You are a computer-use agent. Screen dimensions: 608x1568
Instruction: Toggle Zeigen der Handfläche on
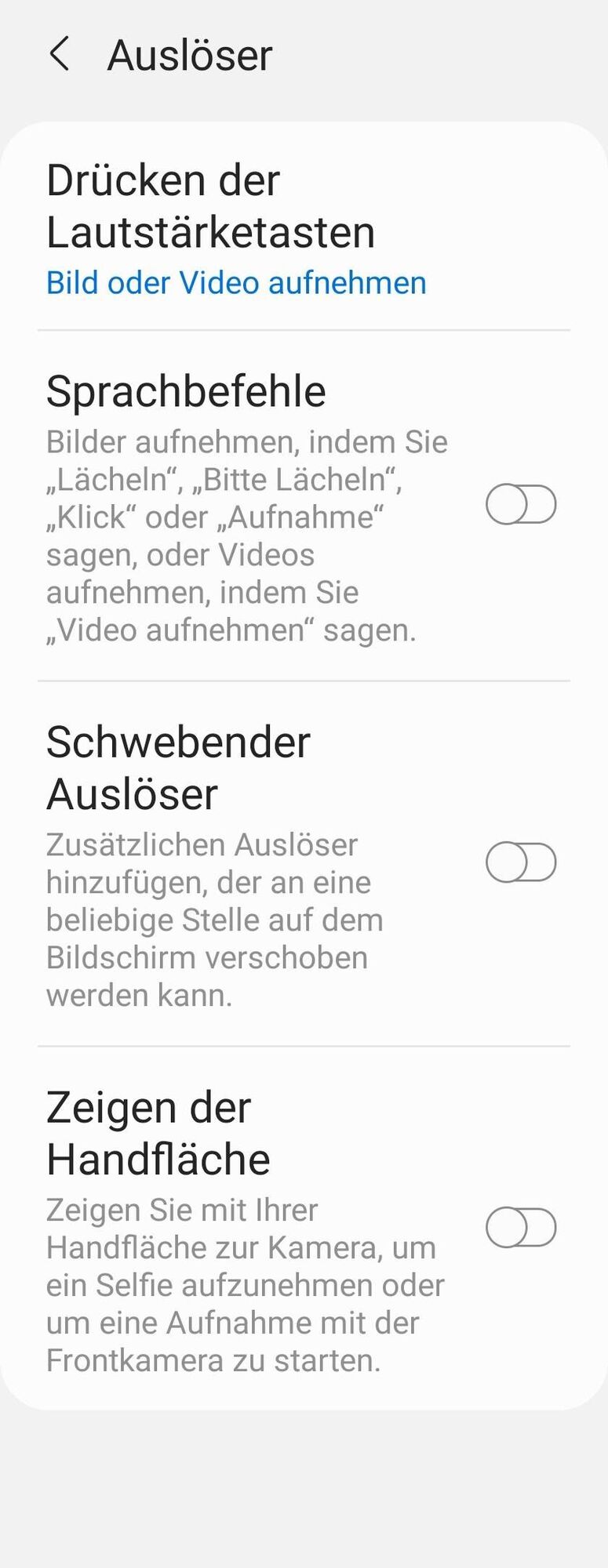tap(521, 1228)
